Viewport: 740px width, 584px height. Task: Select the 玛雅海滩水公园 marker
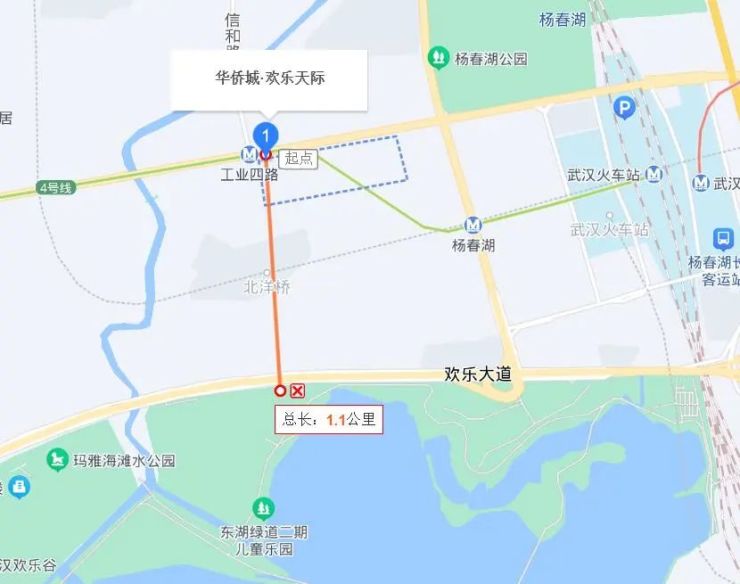click(59, 460)
